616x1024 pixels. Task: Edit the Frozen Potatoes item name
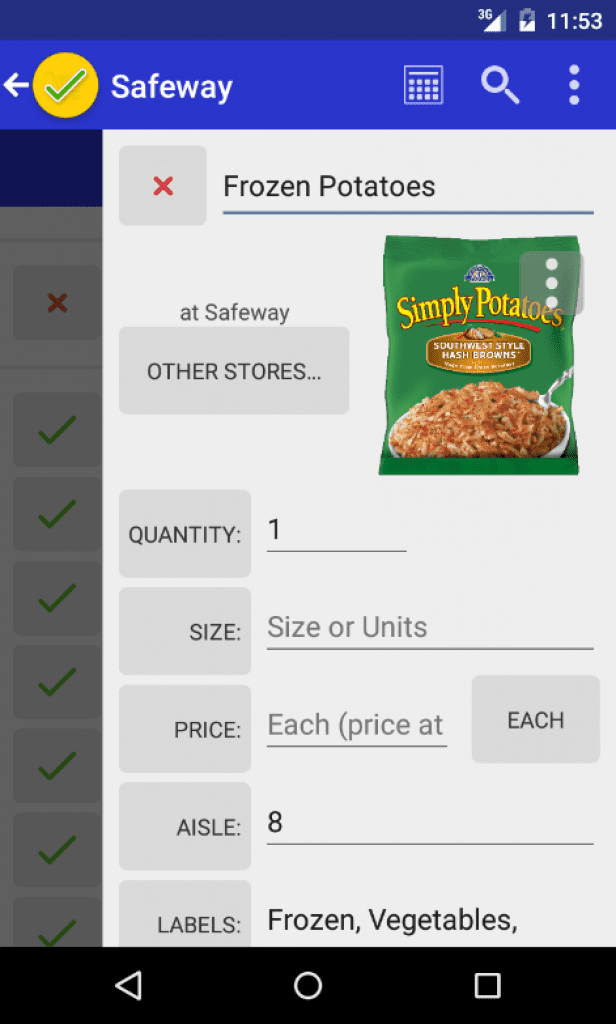click(x=408, y=187)
